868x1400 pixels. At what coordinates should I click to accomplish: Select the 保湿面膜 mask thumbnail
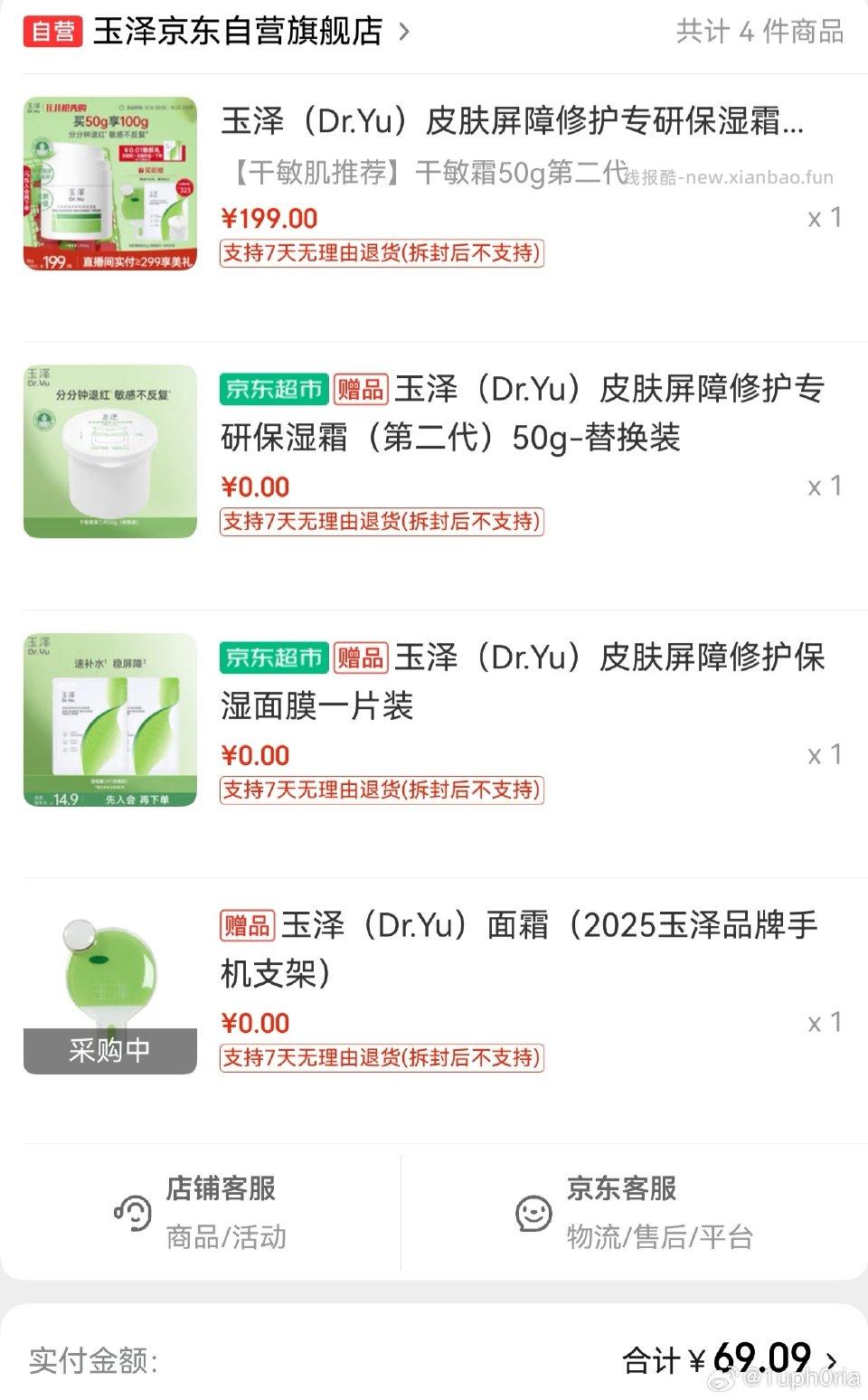(x=108, y=721)
